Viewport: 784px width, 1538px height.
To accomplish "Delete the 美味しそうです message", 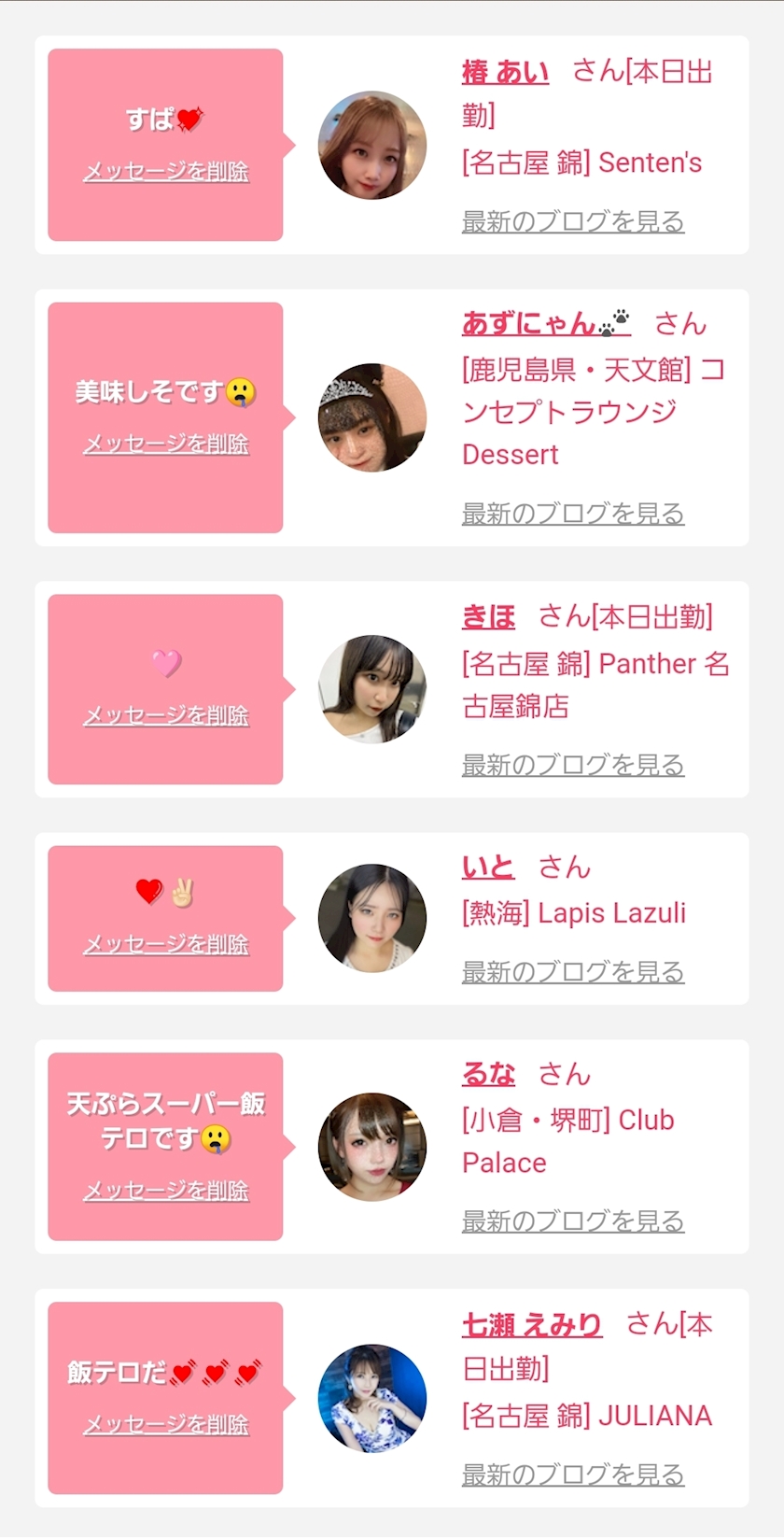I will 166,444.
